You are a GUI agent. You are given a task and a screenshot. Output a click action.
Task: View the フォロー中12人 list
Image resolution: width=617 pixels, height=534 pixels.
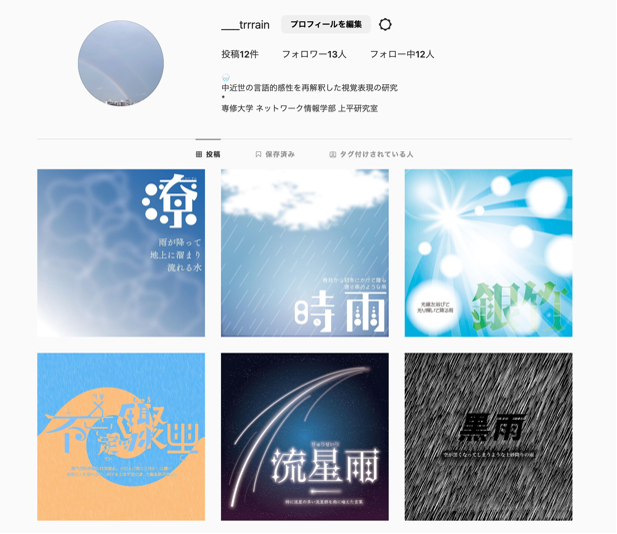402,54
